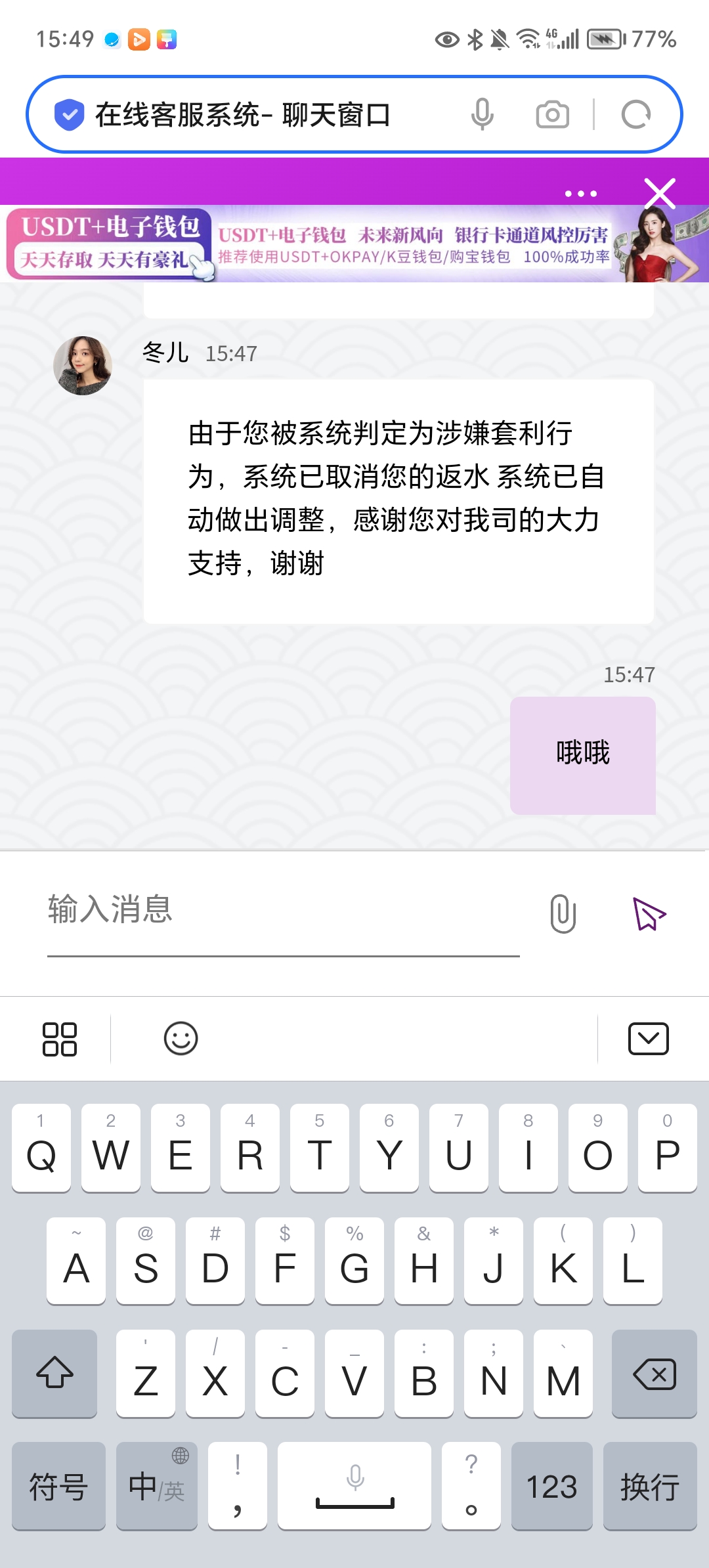Tap the backspace key
Screen dimensions: 709x1568
pos(654,1374)
